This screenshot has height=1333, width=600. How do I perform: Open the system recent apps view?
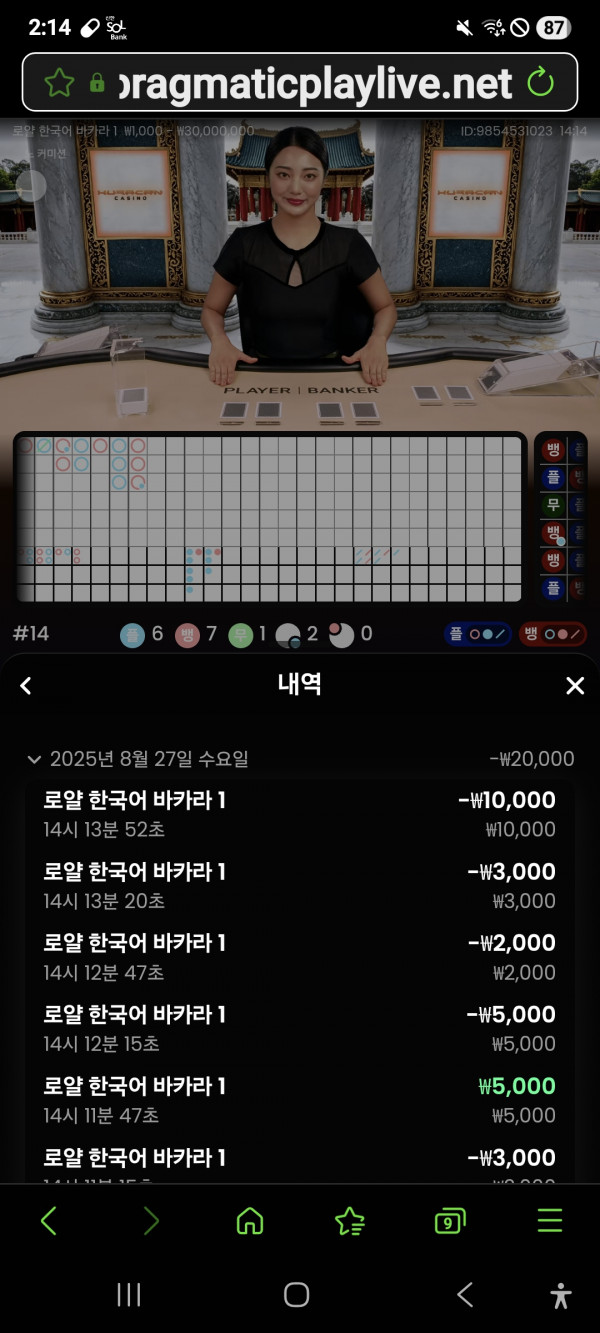point(129,1295)
